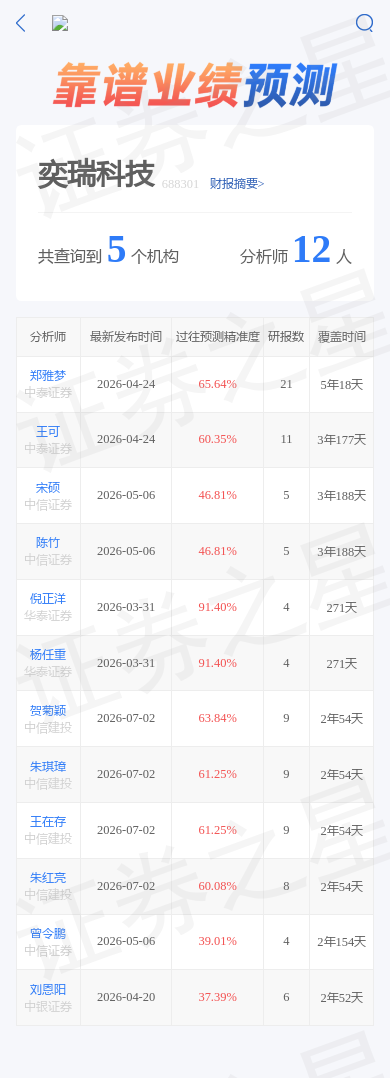Open the 财报摘要 link
Screen dimensions: 390x1078
[237, 184]
